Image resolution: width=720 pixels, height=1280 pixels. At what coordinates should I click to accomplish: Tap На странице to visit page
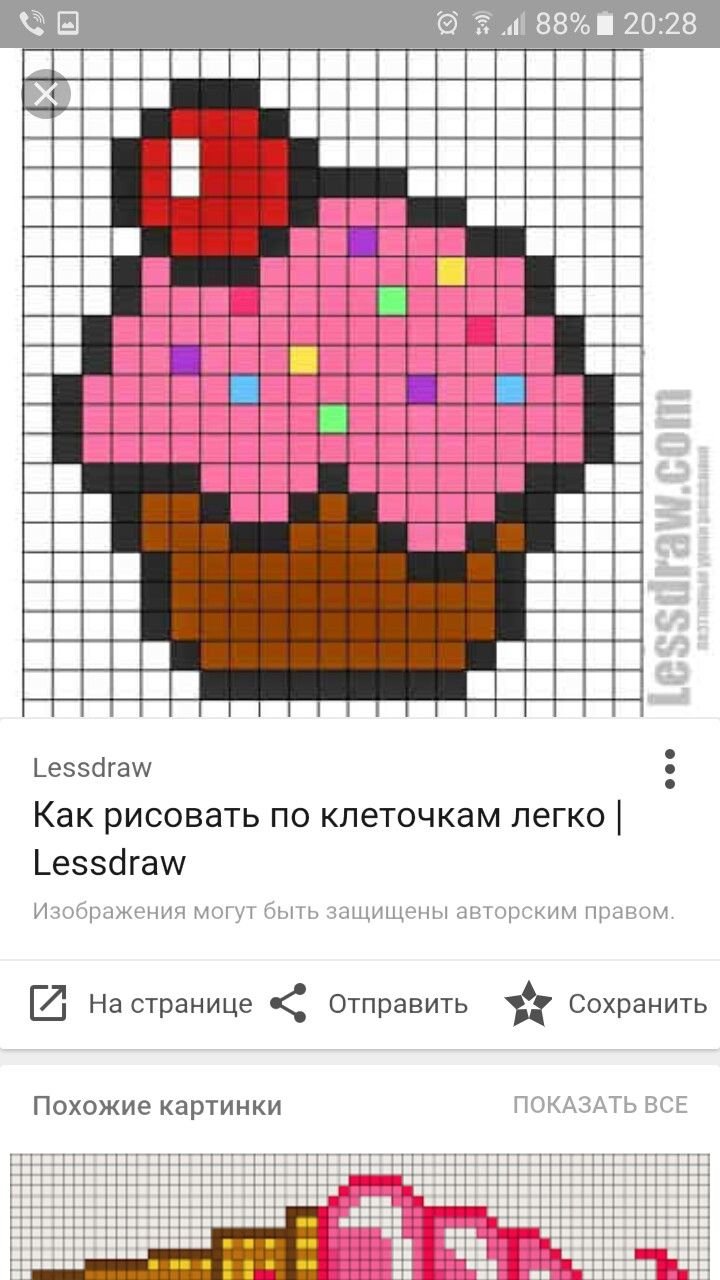pos(140,1003)
